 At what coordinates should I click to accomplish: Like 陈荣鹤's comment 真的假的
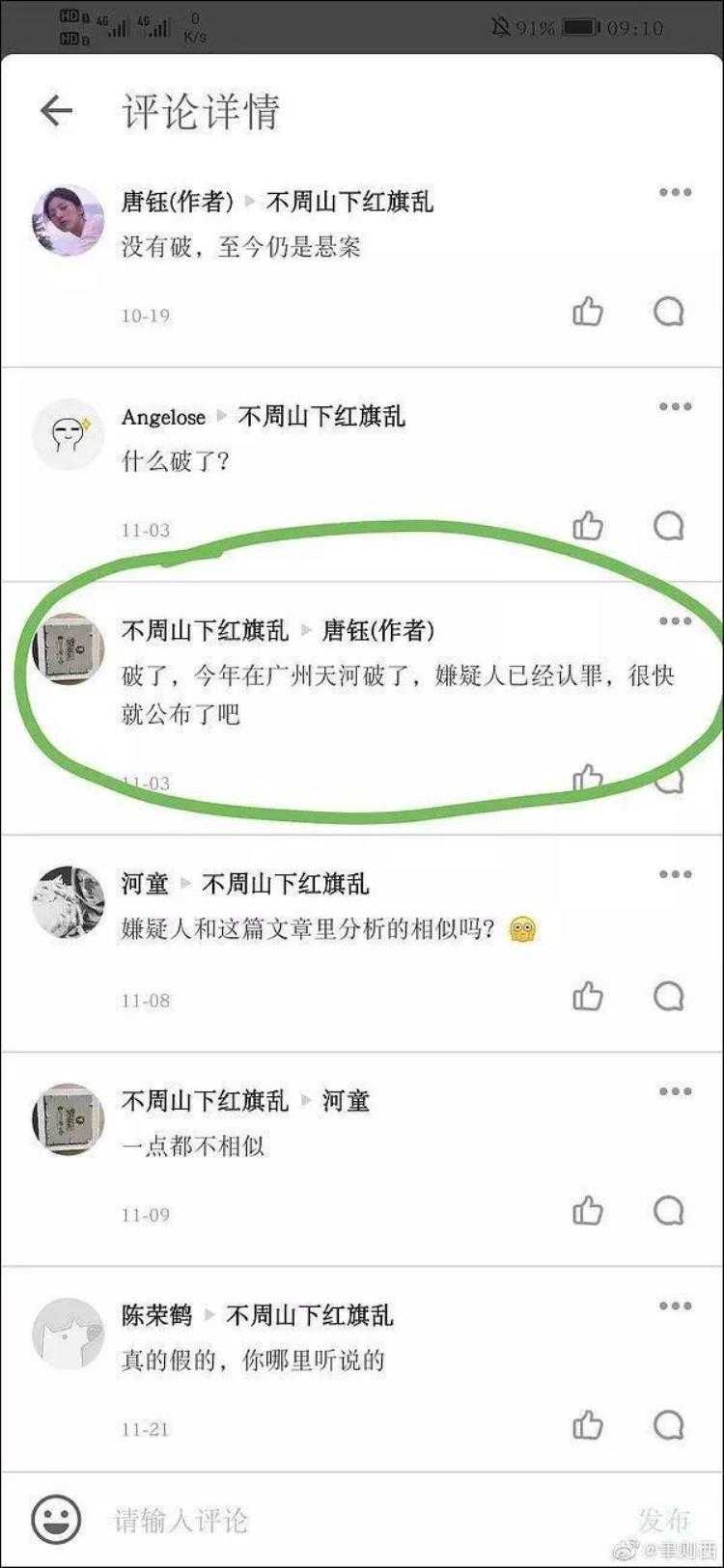pyautogui.click(x=588, y=1424)
